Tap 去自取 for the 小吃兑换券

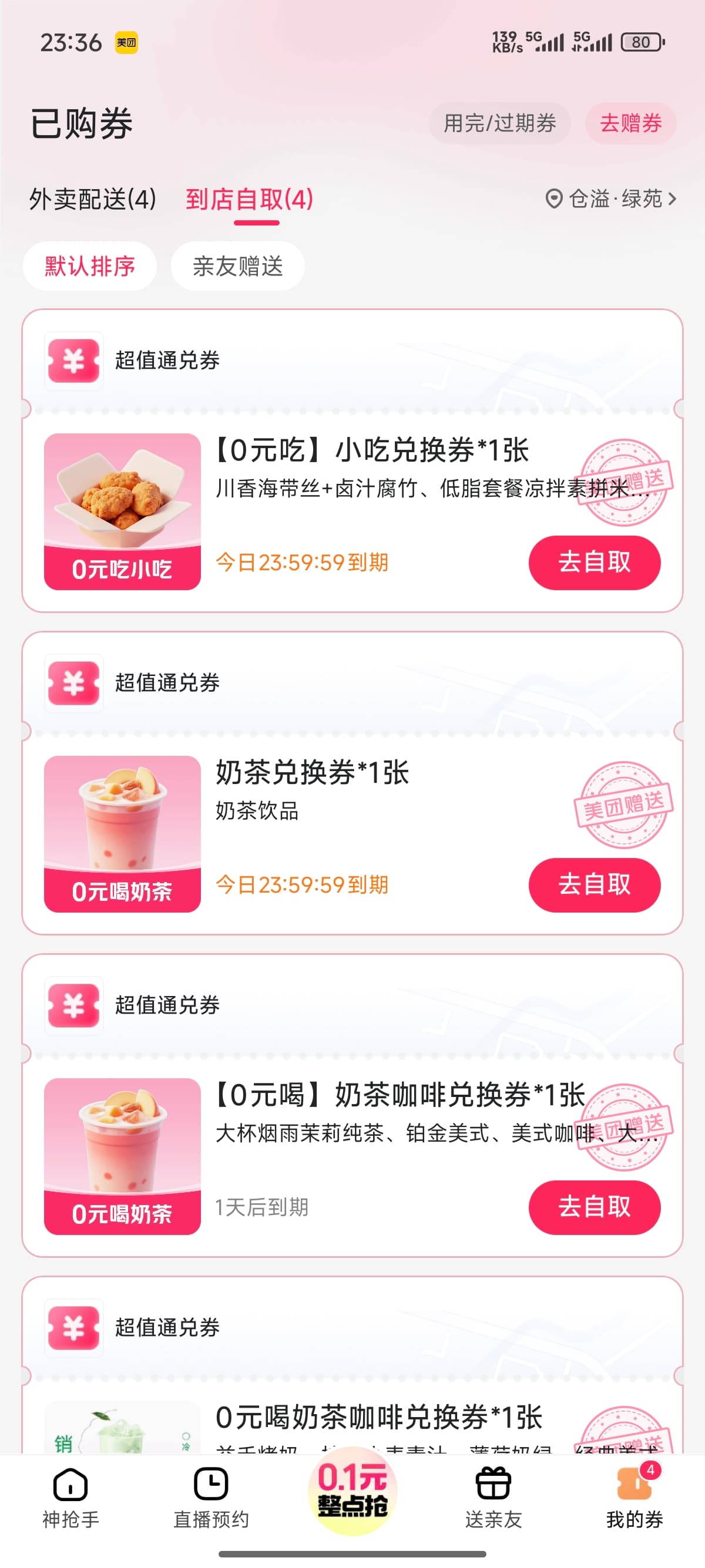point(594,563)
